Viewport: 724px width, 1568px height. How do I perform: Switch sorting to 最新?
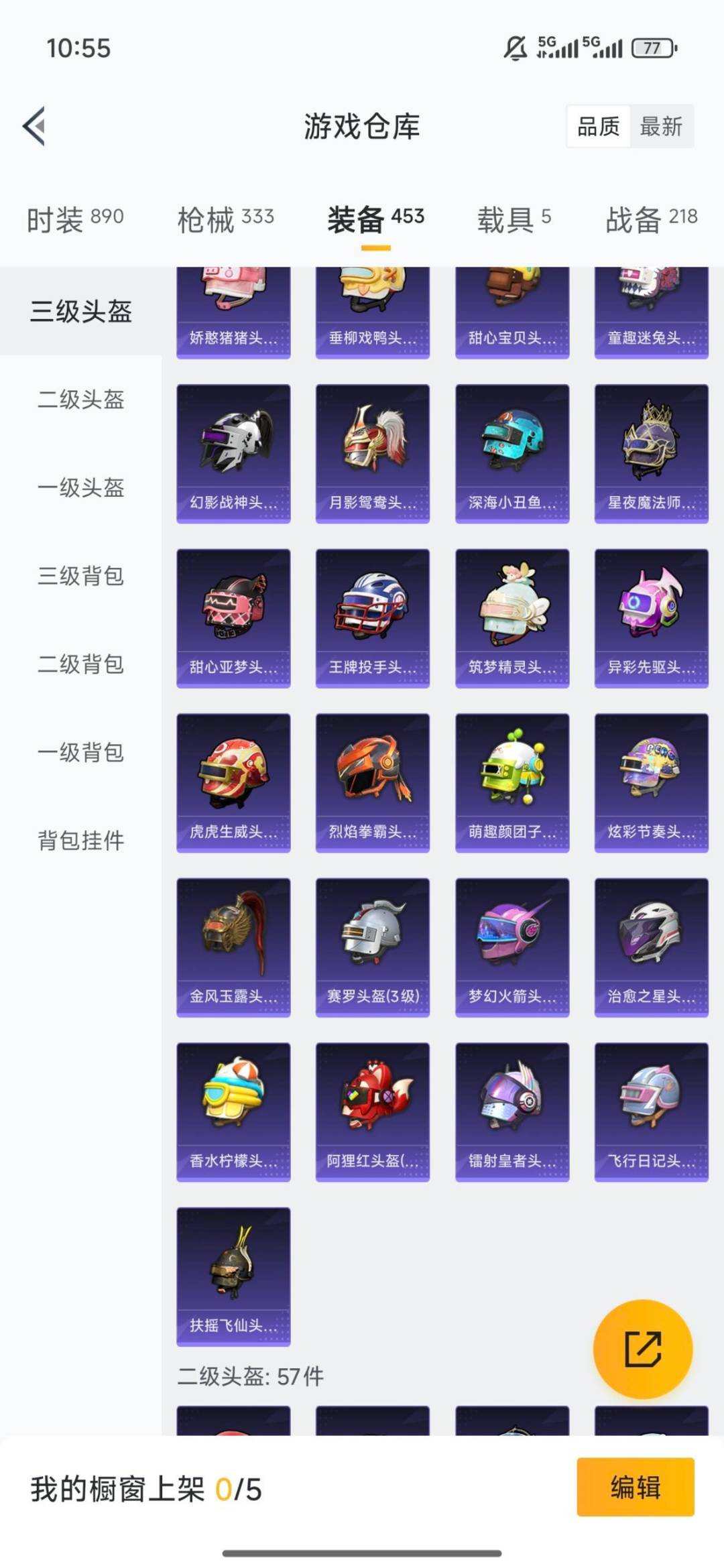point(660,126)
